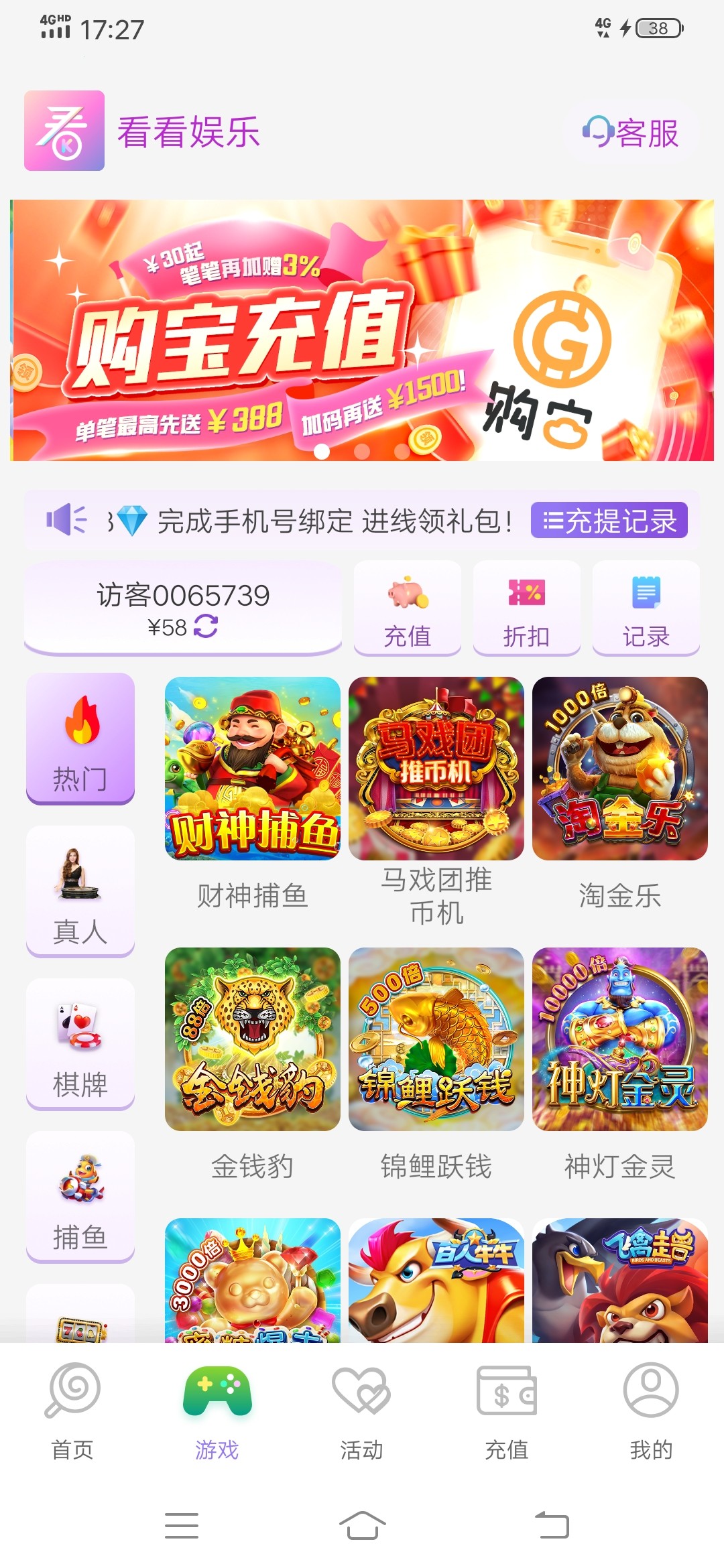Play the 锦鲤跃钱 game
This screenshot has width=724, height=1568.
(x=436, y=1039)
